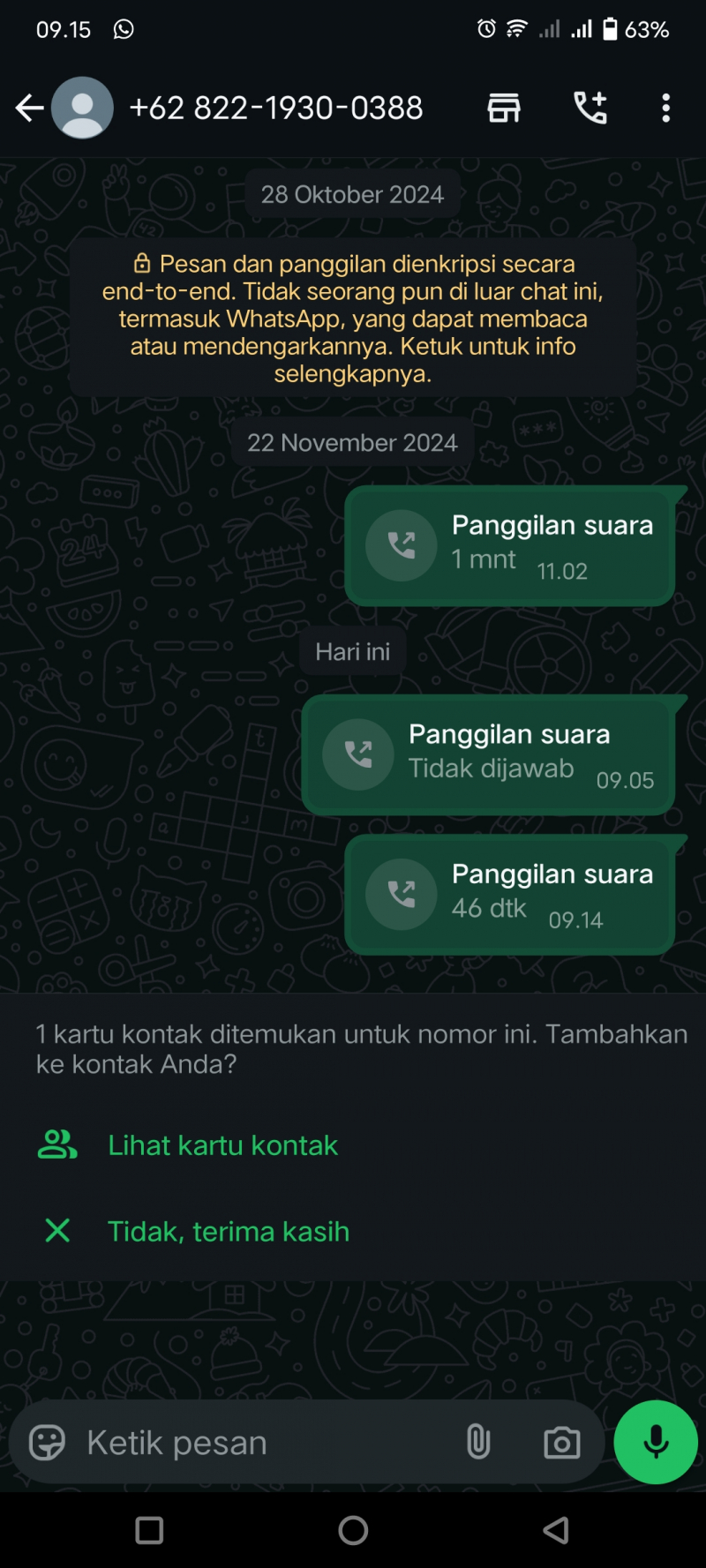706x1568 pixels.
Task: Open contact info for +62 822-1930-0388
Action: (x=275, y=109)
